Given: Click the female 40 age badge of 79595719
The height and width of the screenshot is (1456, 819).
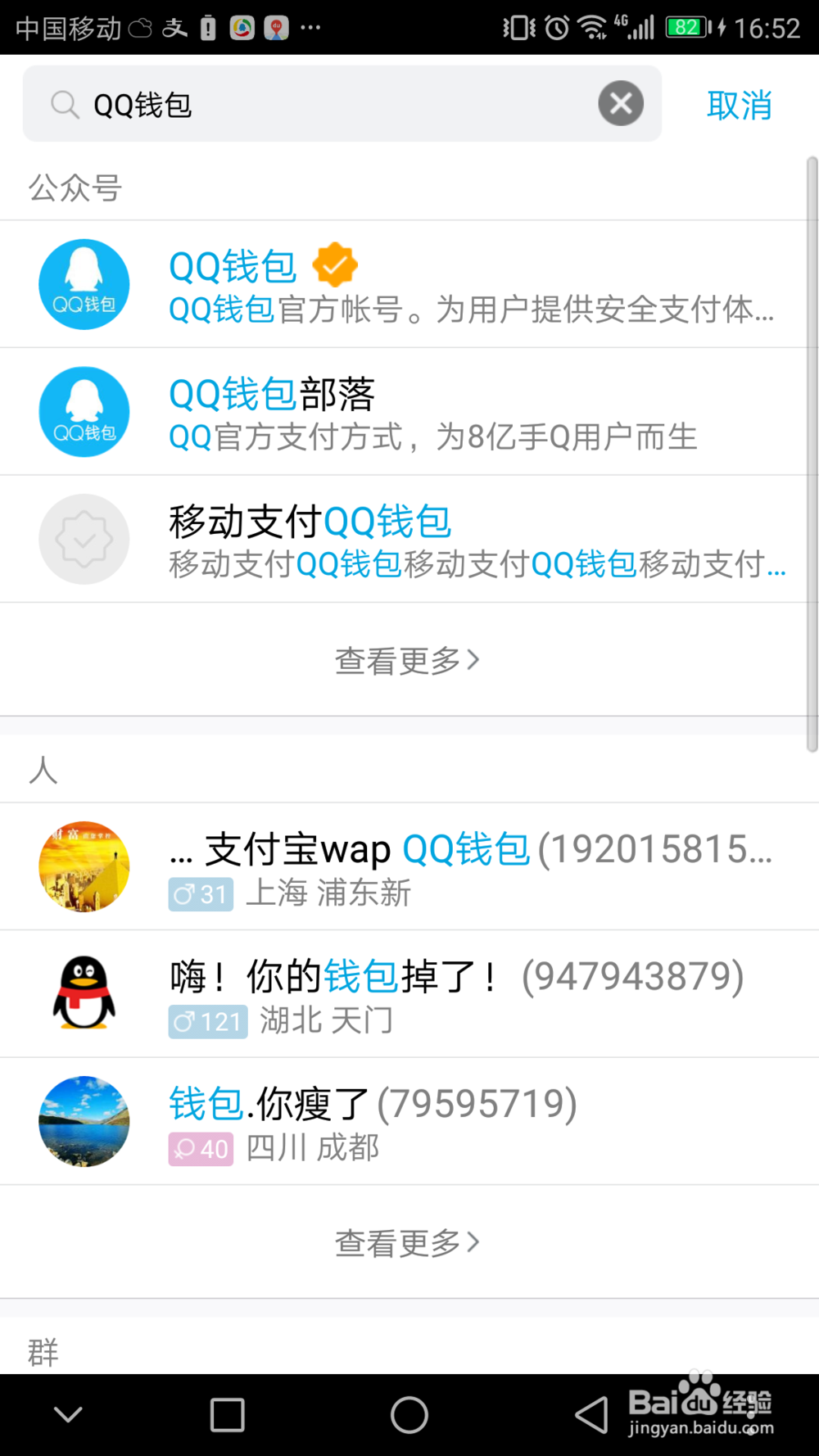Looking at the screenshot, I should pyautogui.click(x=200, y=1148).
